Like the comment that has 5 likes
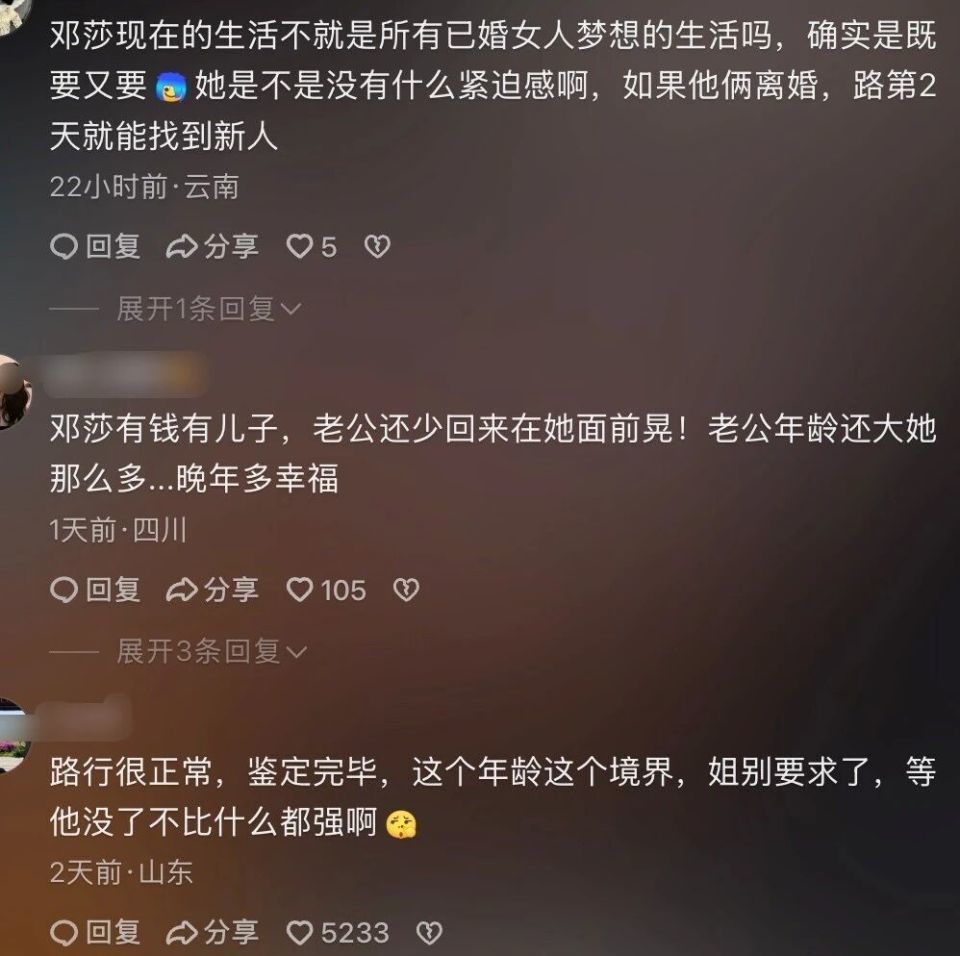The image size is (960, 956). (300, 246)
